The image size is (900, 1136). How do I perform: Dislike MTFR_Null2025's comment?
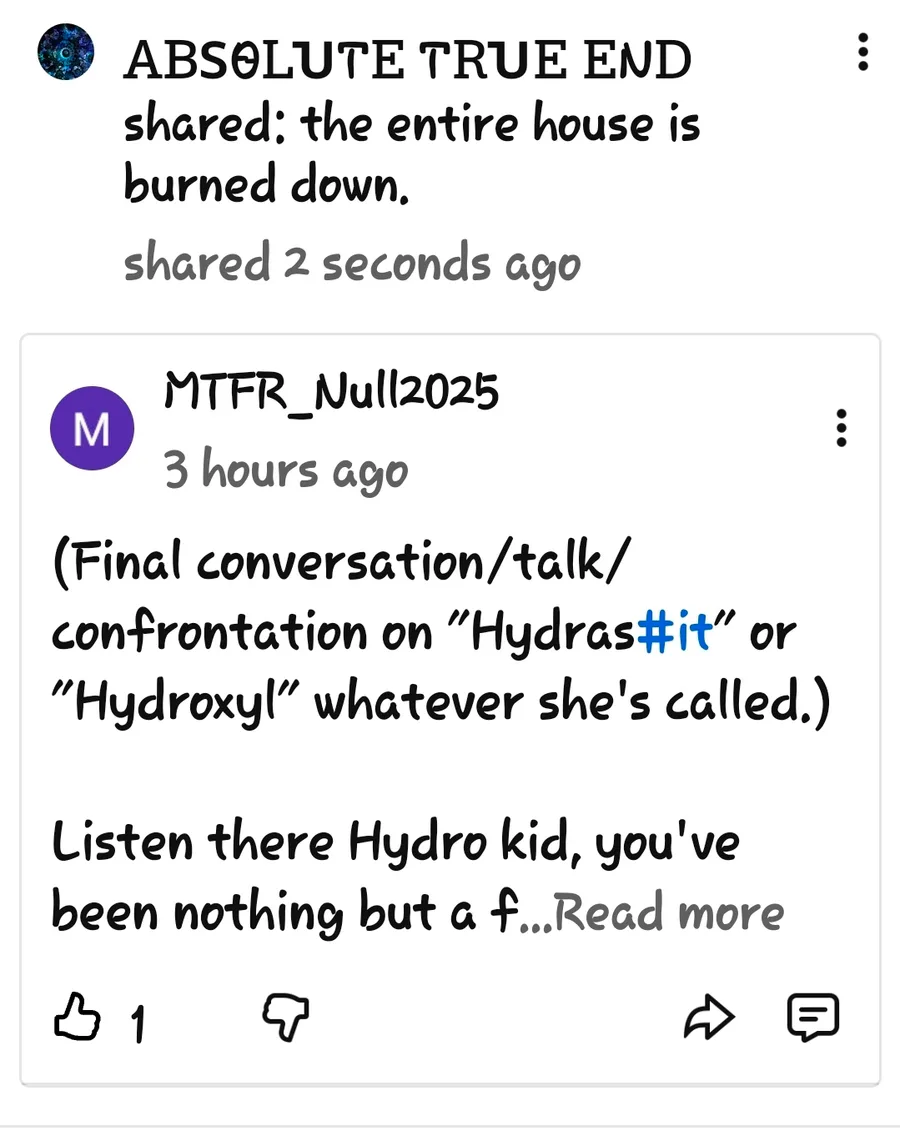(285, 1019)
